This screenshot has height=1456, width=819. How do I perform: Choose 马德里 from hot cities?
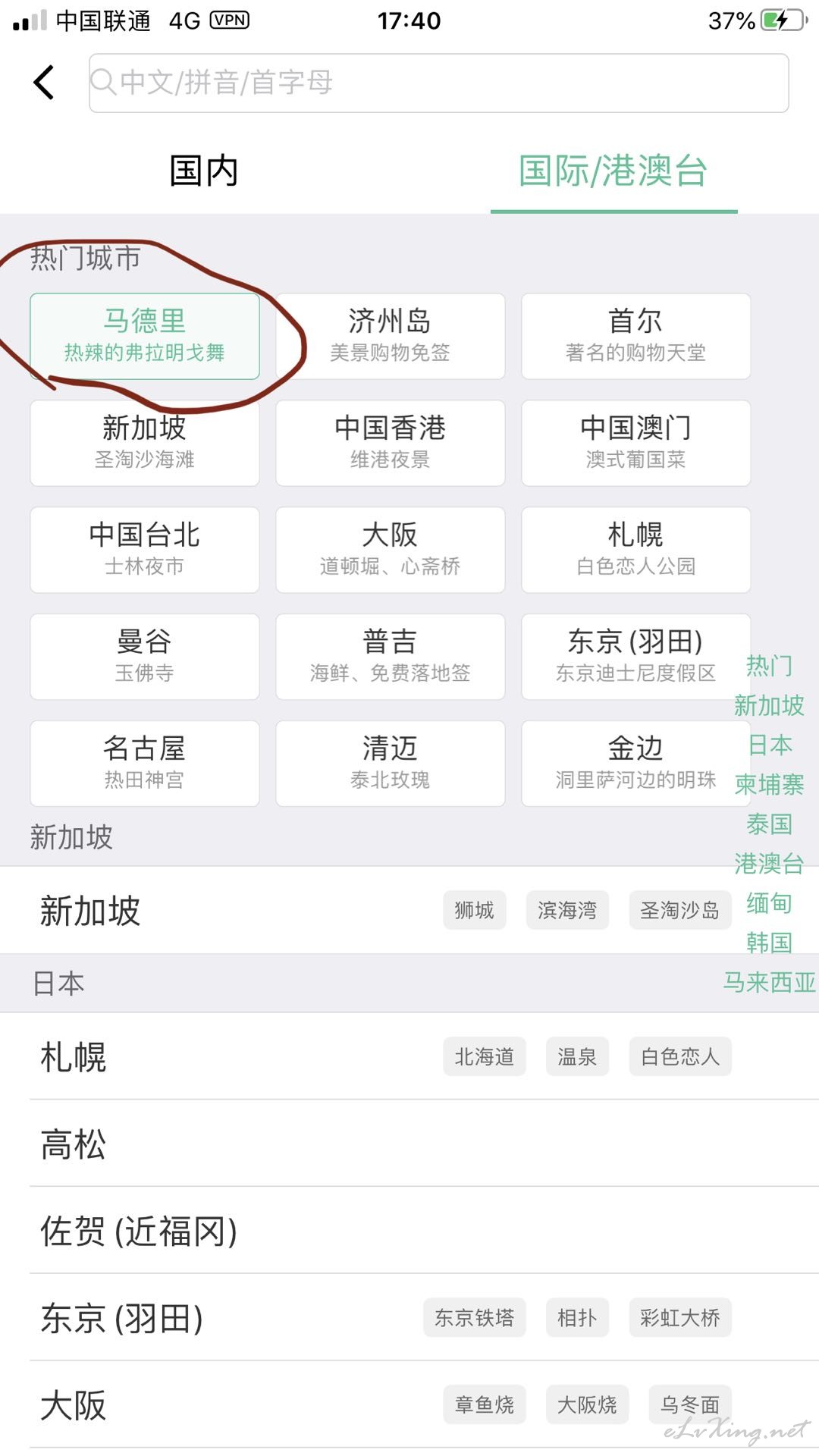pos(145,336)
